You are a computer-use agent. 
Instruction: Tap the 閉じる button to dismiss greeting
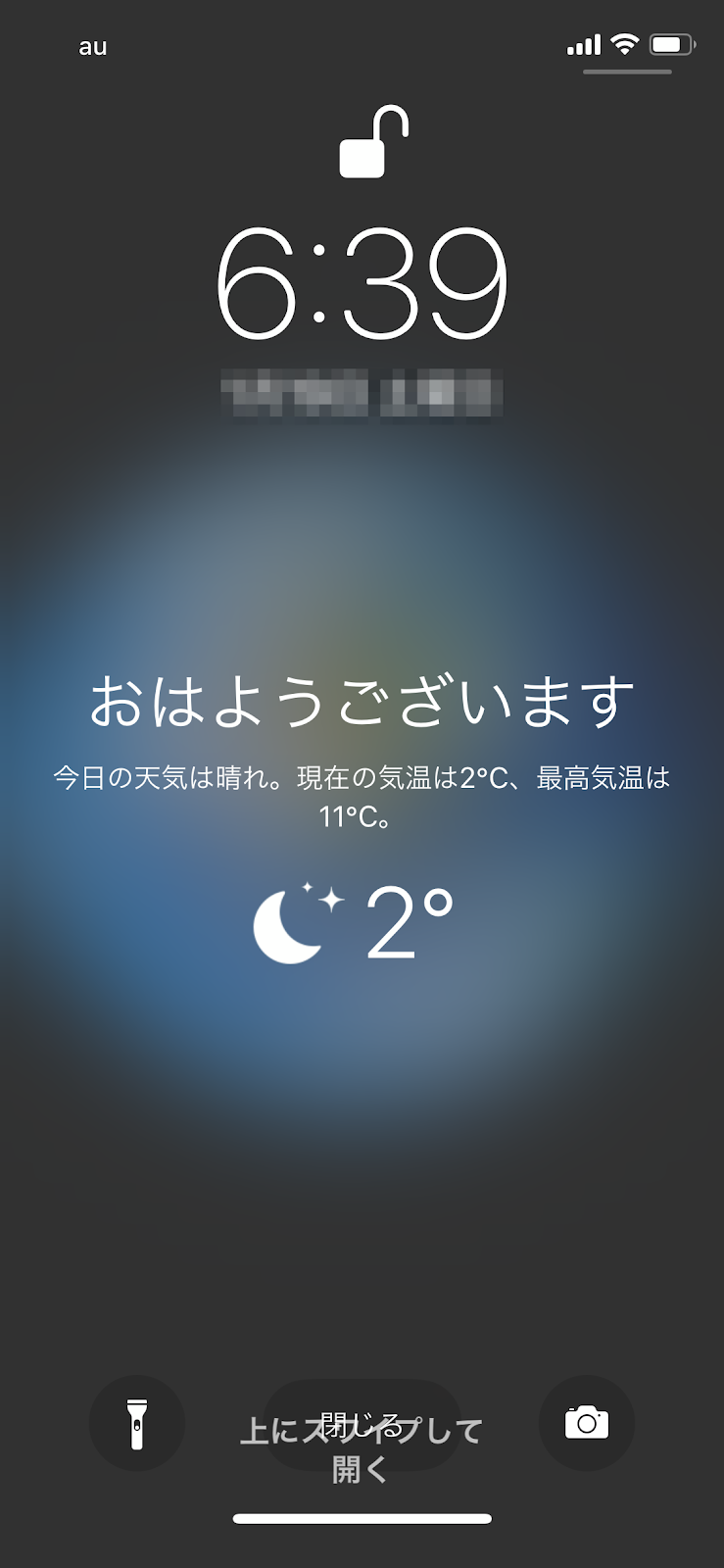point(362,1424)
